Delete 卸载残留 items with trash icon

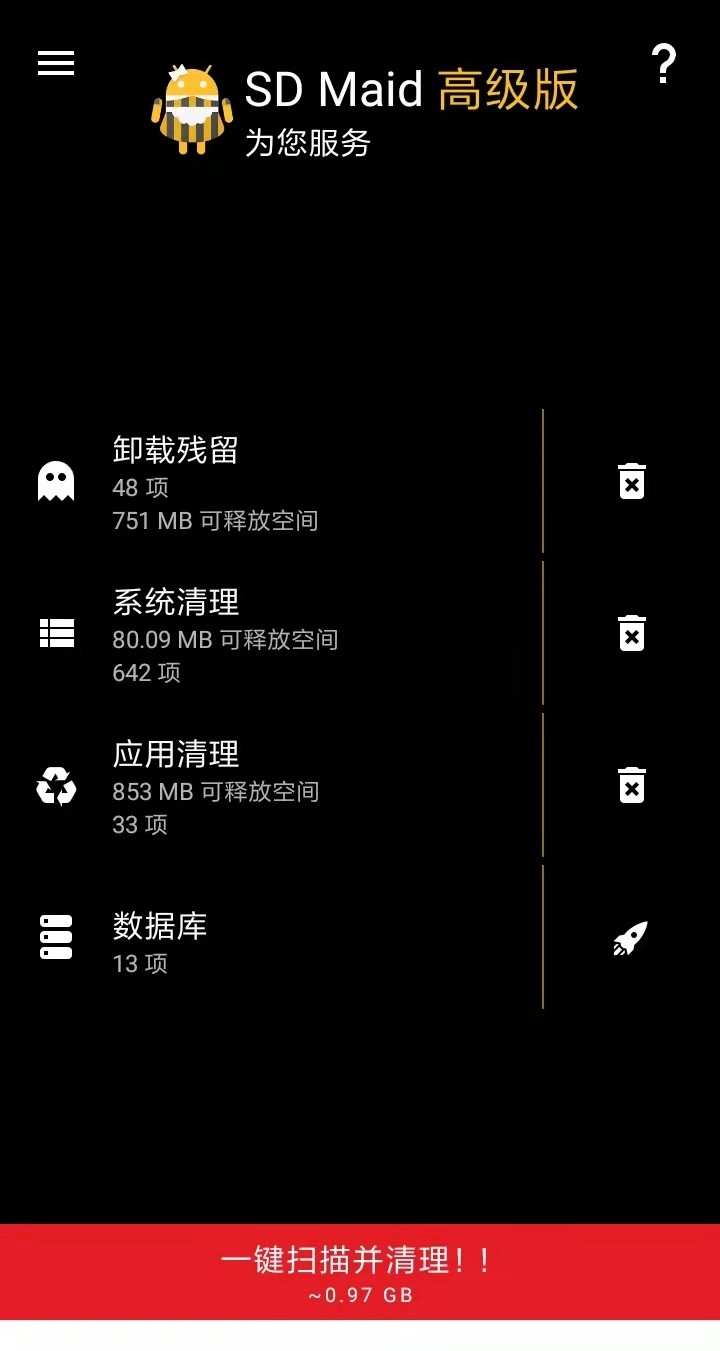coord(631,481)
